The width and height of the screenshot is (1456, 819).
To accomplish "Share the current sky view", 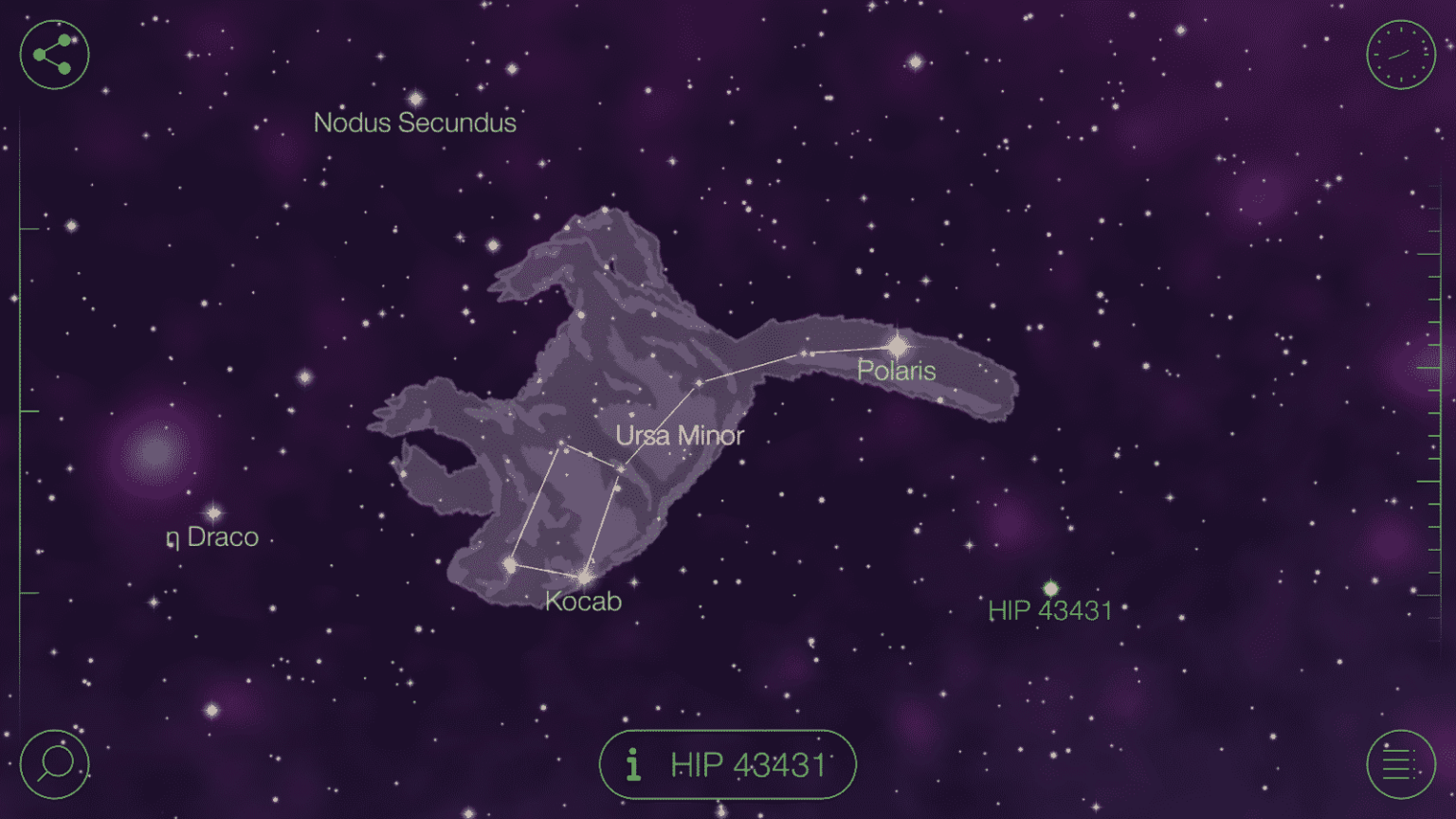I will click(54, 55).
